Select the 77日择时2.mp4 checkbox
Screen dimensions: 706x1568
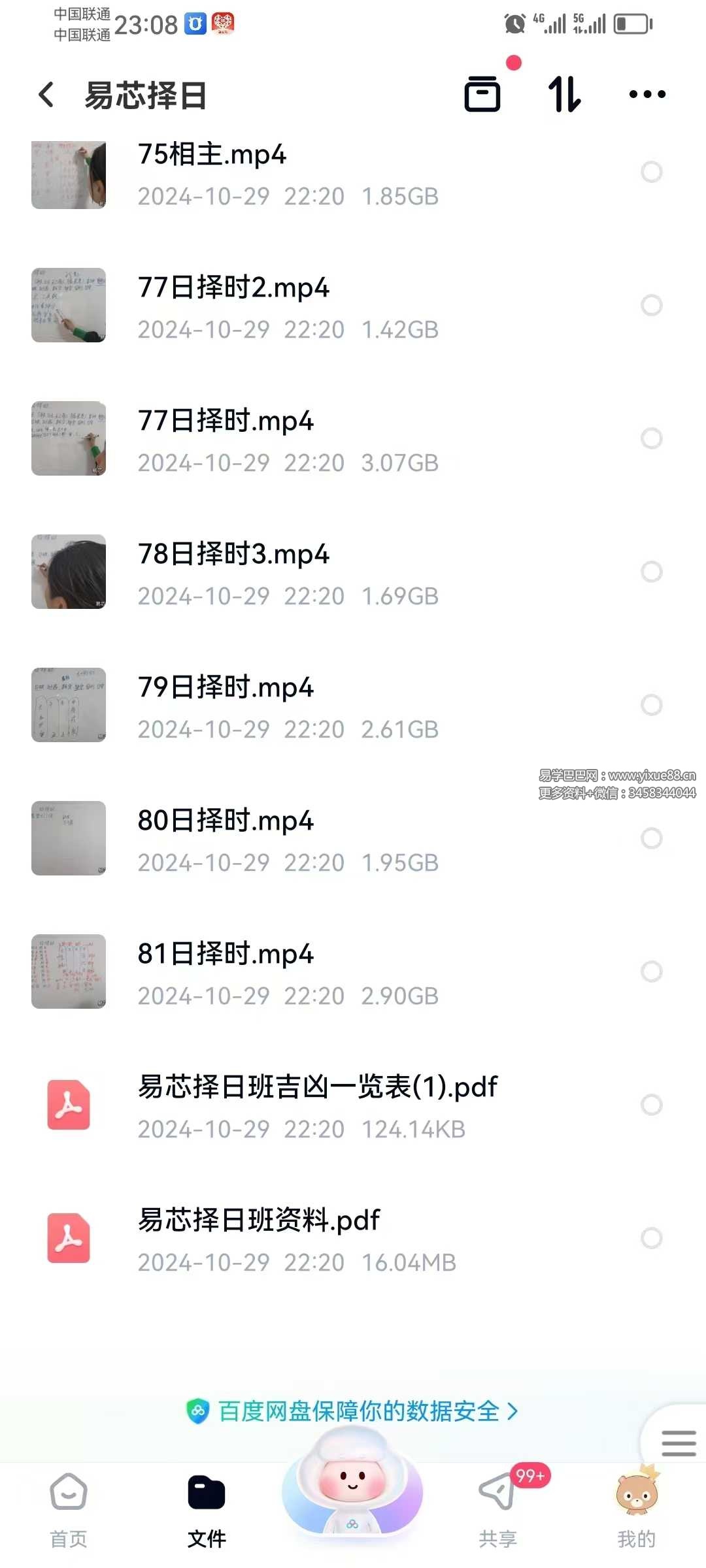(651, 305)
